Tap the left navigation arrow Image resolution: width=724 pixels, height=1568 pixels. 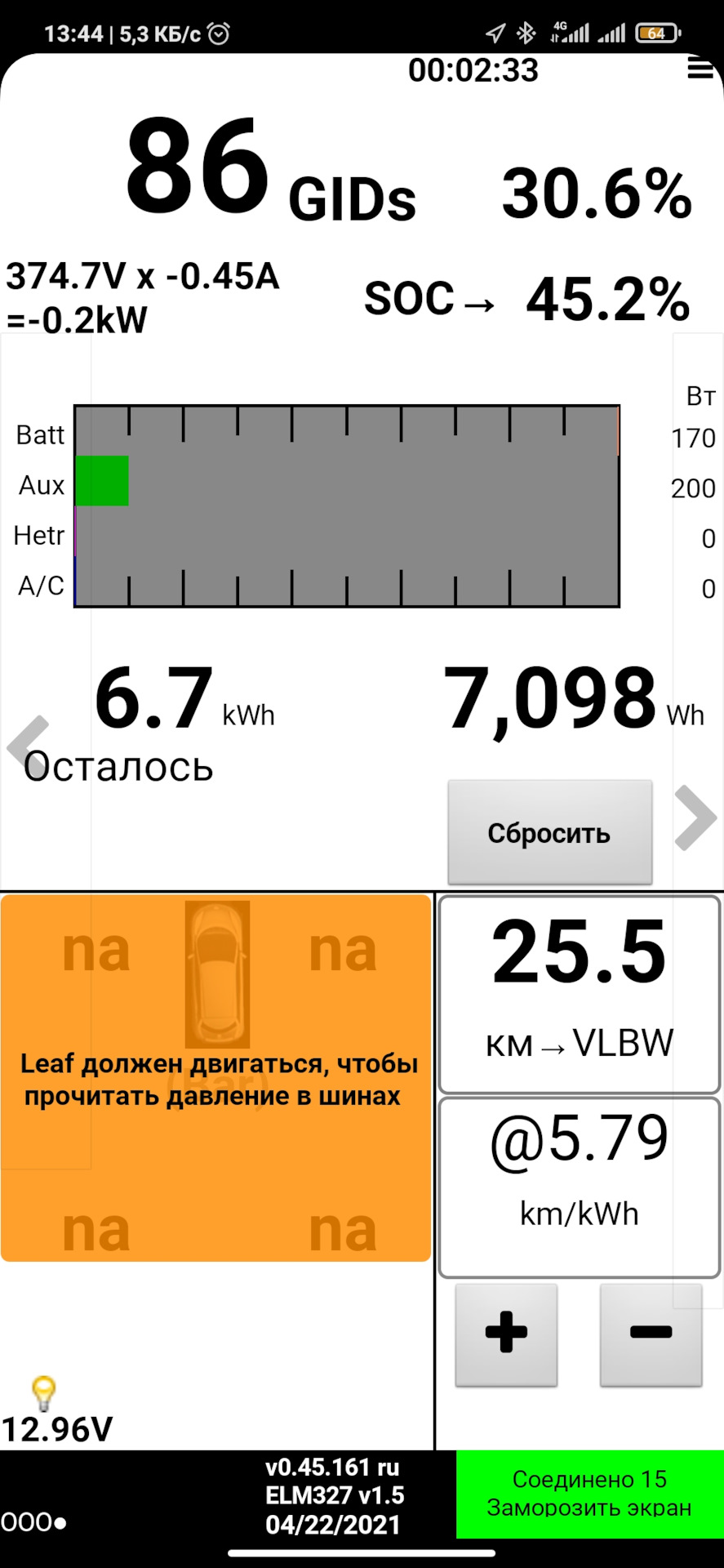26,747
